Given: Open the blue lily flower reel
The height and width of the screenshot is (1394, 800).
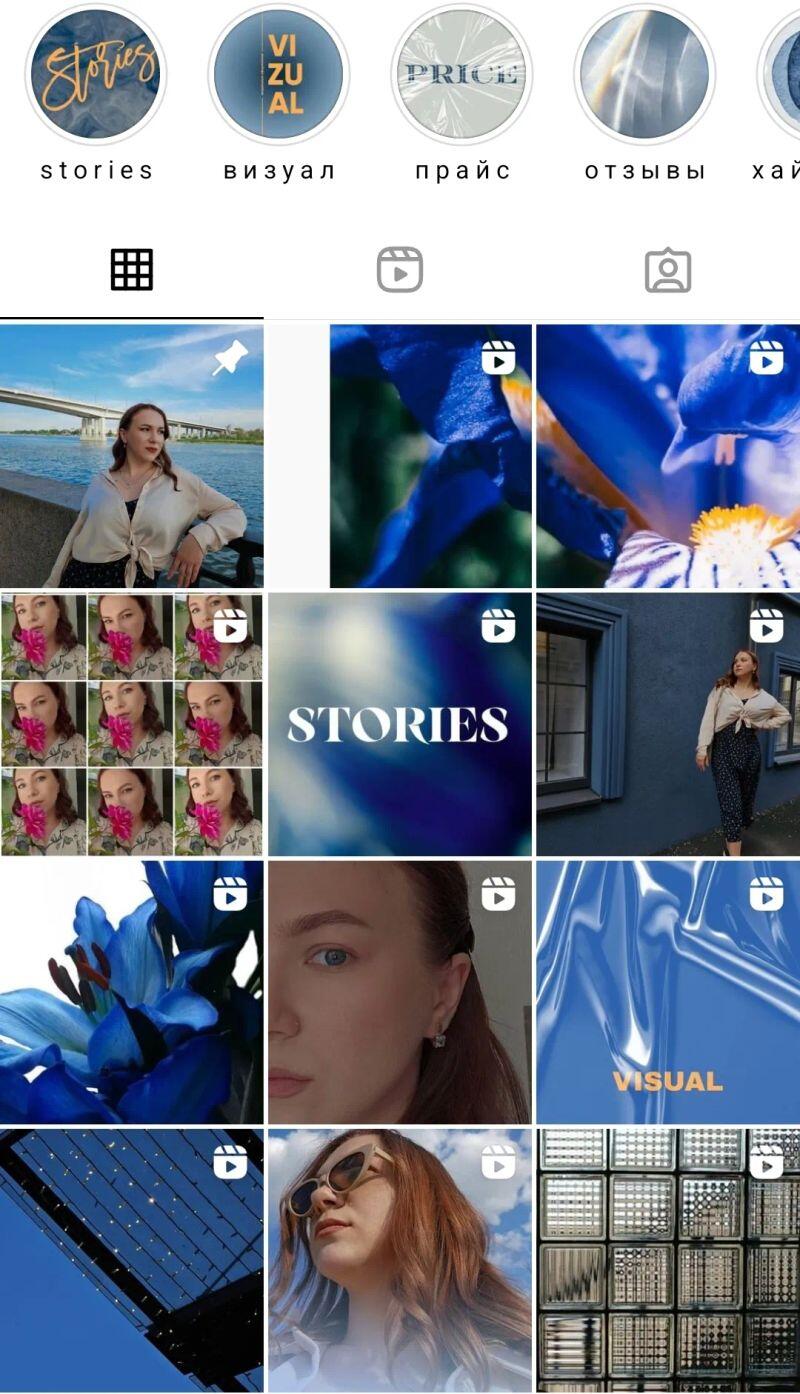Looking at the screenshot, I should pyautogui.click(x=131, y=992).
